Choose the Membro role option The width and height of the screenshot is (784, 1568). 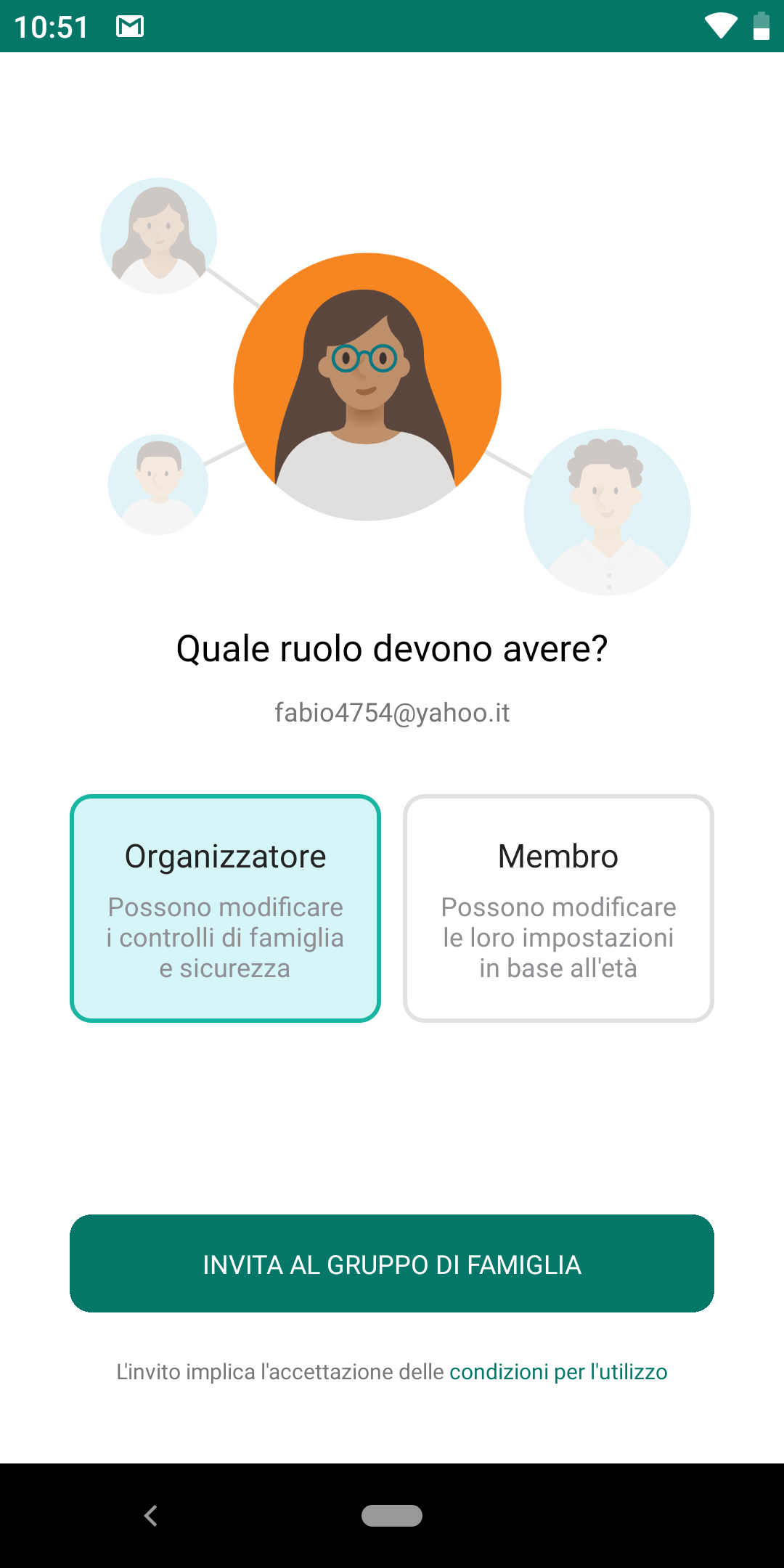pos(558,907)
